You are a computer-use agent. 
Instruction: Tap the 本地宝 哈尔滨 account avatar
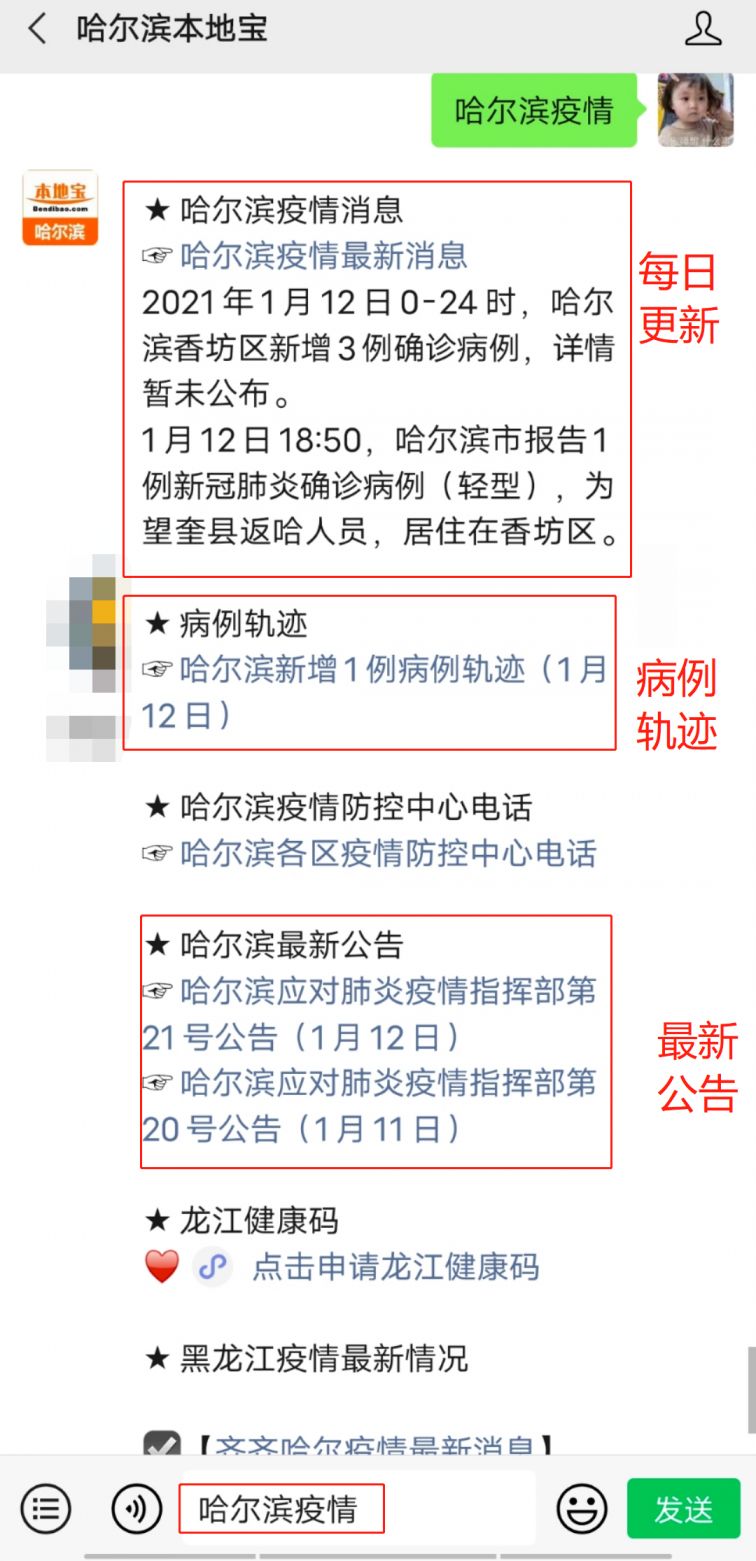[60, 207]
